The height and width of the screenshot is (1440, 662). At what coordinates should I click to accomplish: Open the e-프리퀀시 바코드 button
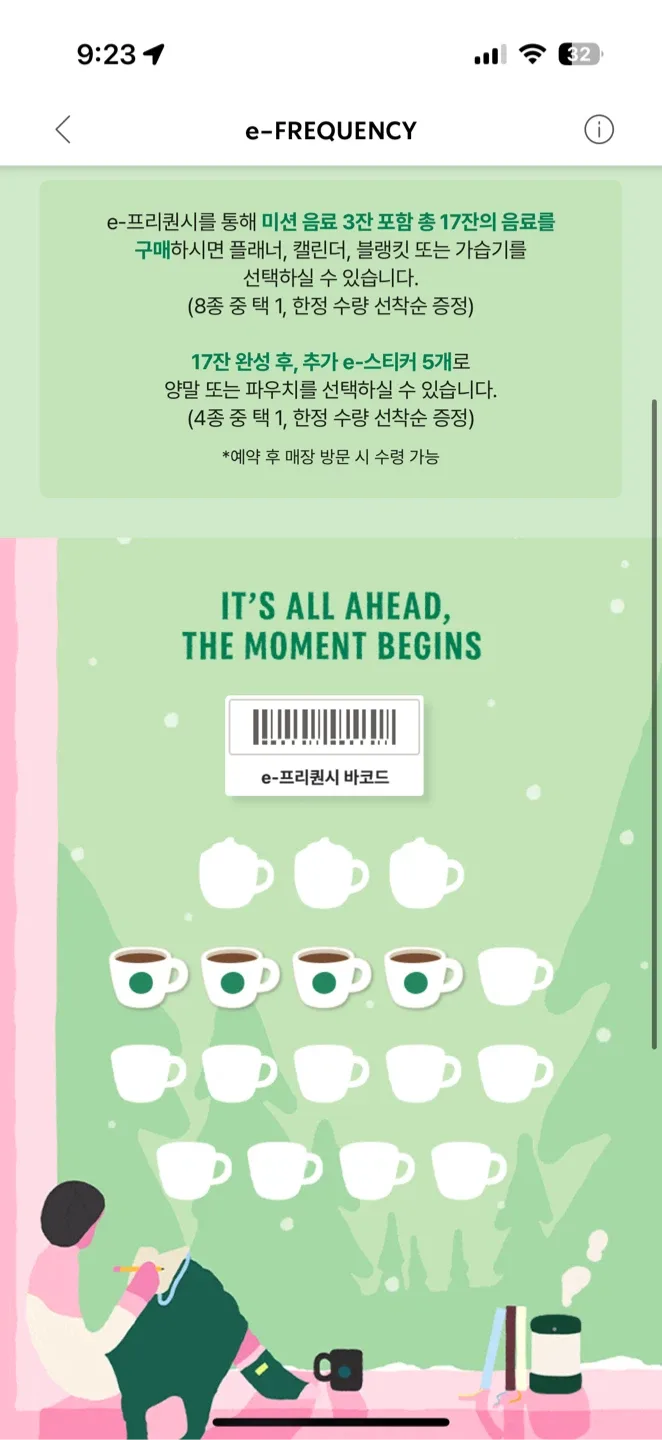pyautogui.click(x=325, y=746)
